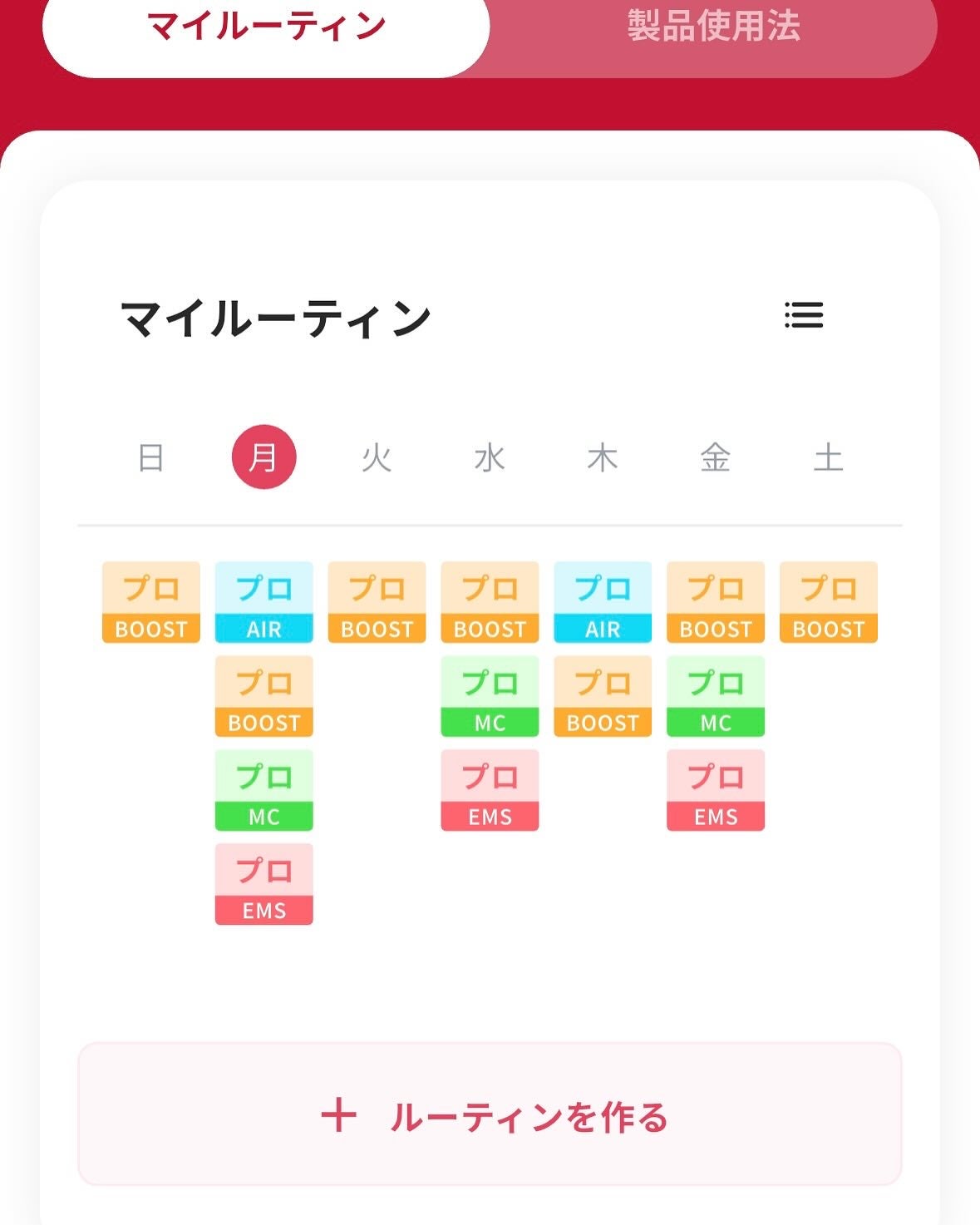Open Wednesday's プロ EMS routine badge
The image size is (980, 1225).
coord(490,788)
